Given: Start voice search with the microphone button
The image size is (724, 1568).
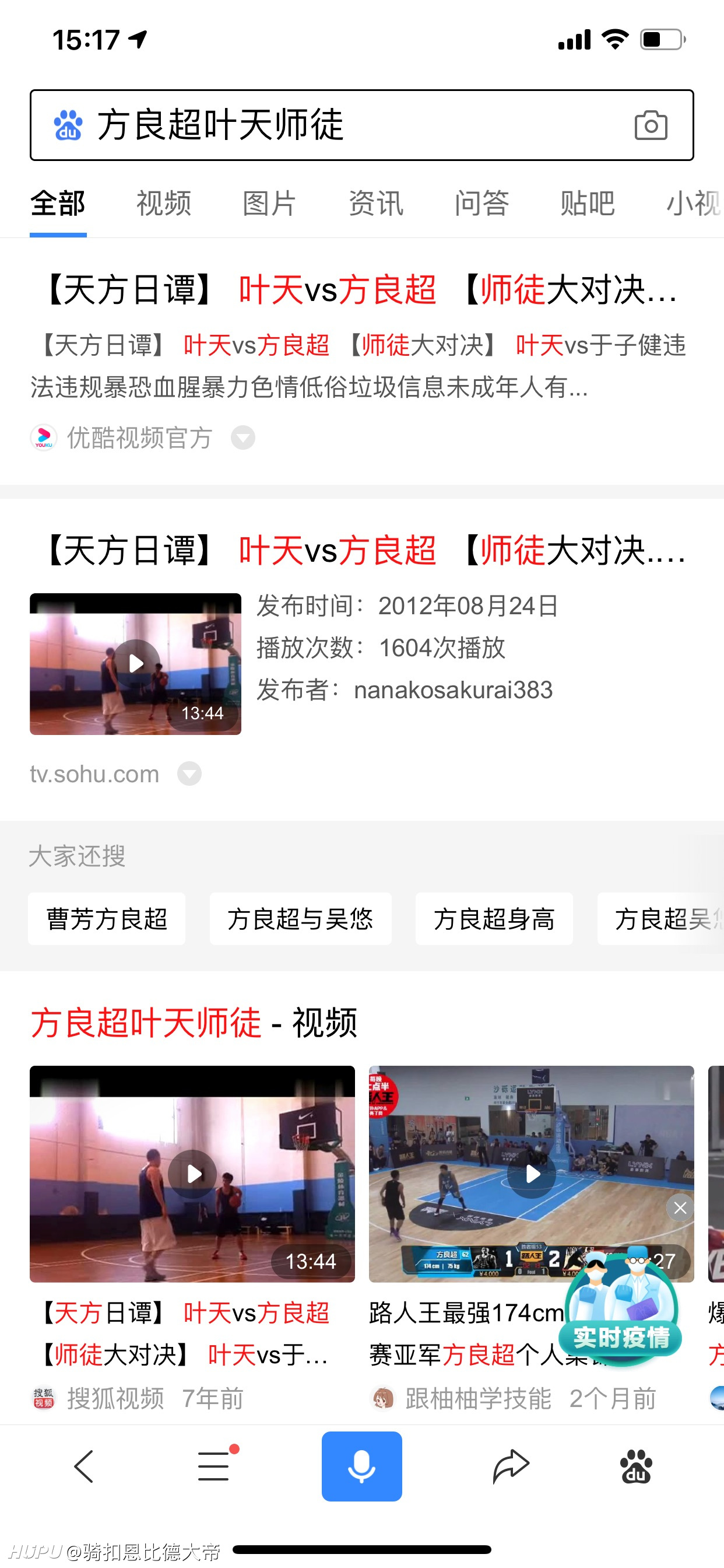Looking at the screenshot, I should coord(361,1466).
